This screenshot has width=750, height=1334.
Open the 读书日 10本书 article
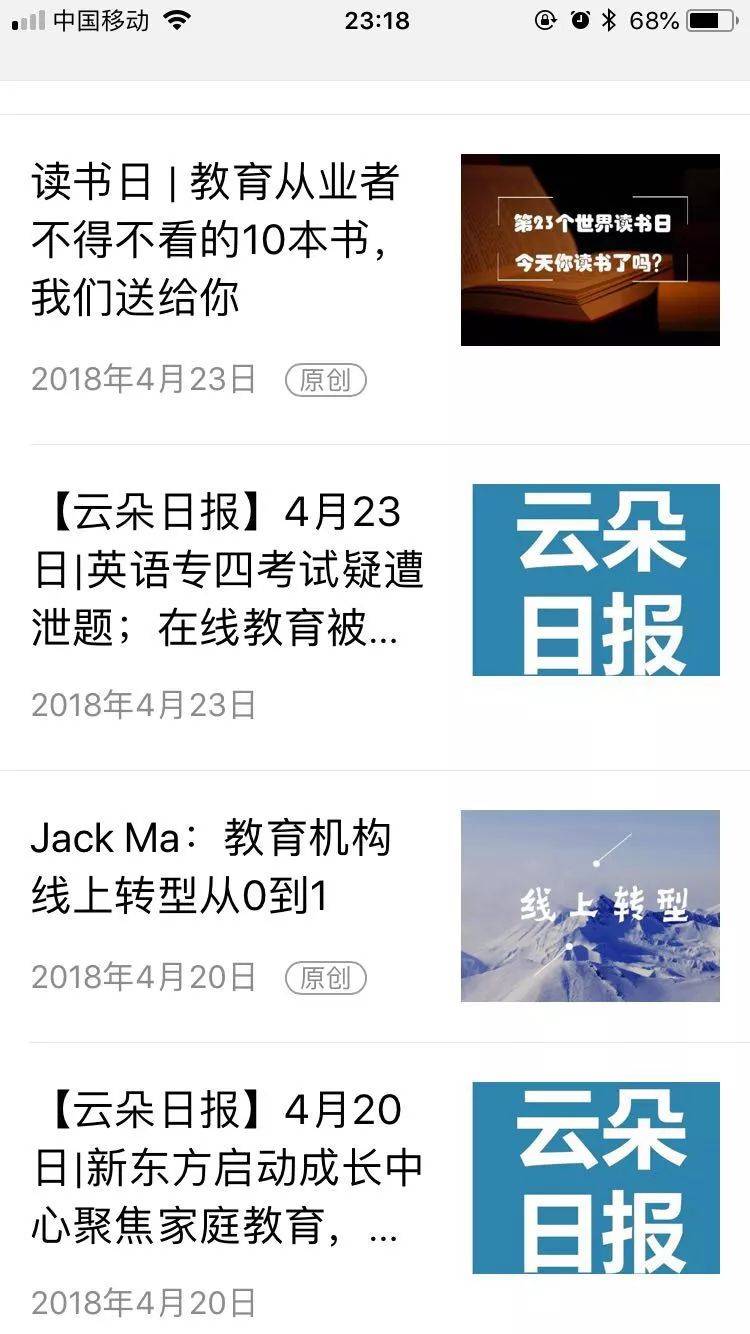click(215, 241)
